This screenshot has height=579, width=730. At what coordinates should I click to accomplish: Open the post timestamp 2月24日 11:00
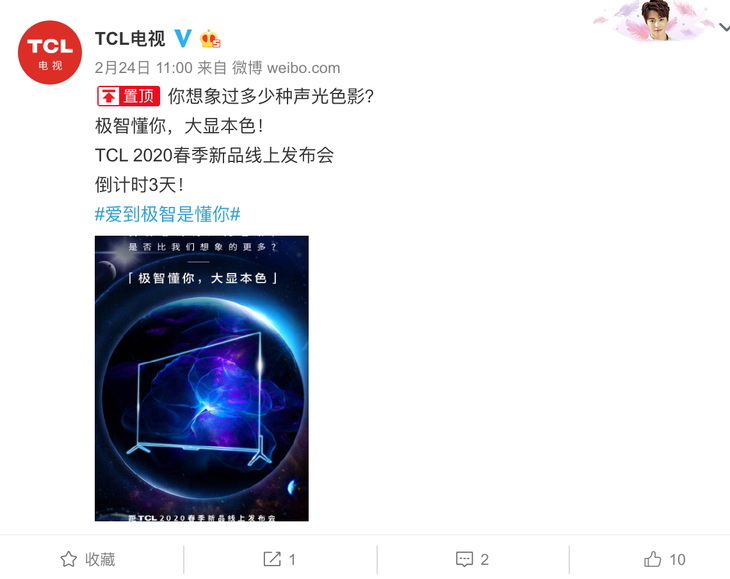143,68
